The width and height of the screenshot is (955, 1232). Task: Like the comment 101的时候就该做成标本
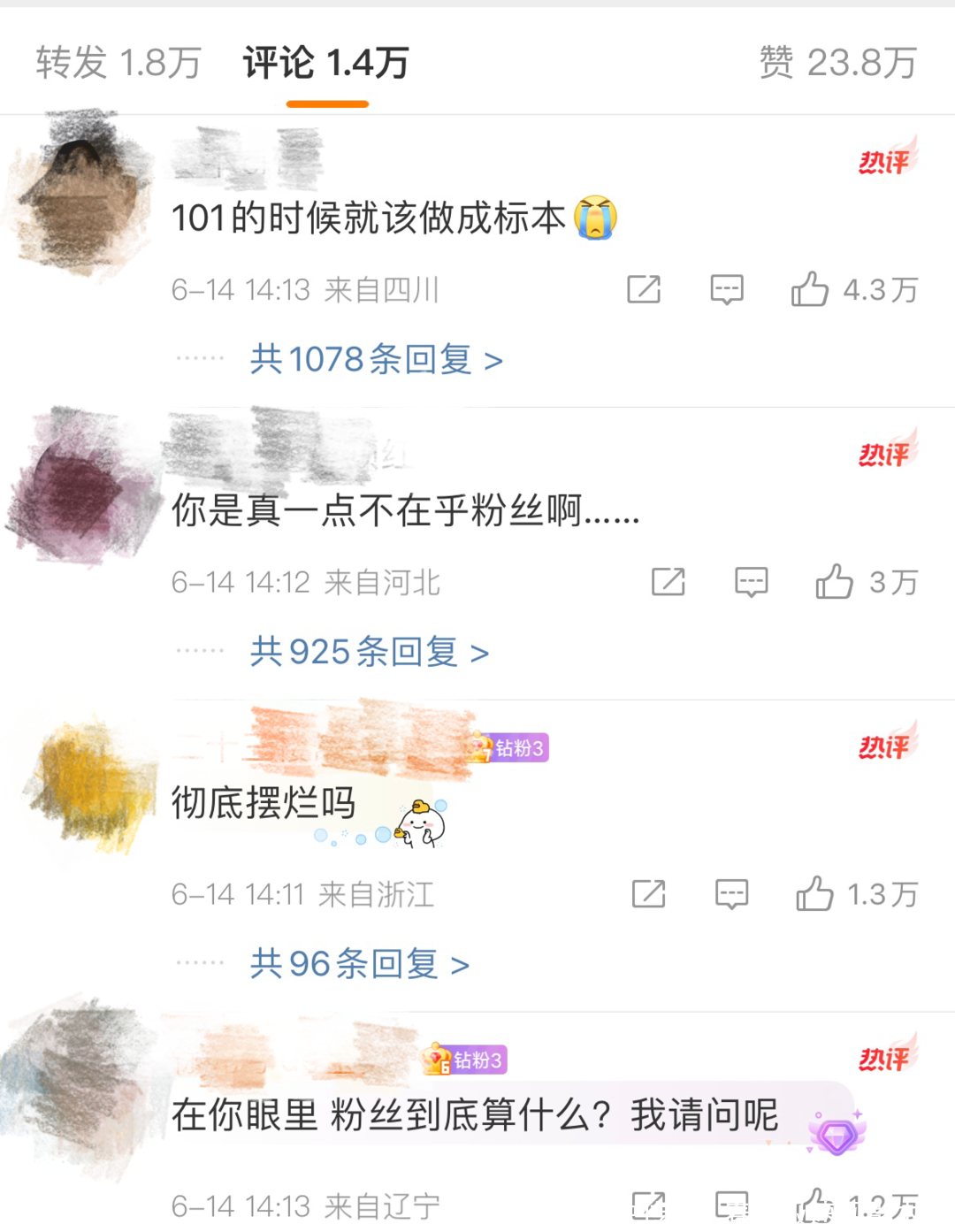[x=810, y=290]
